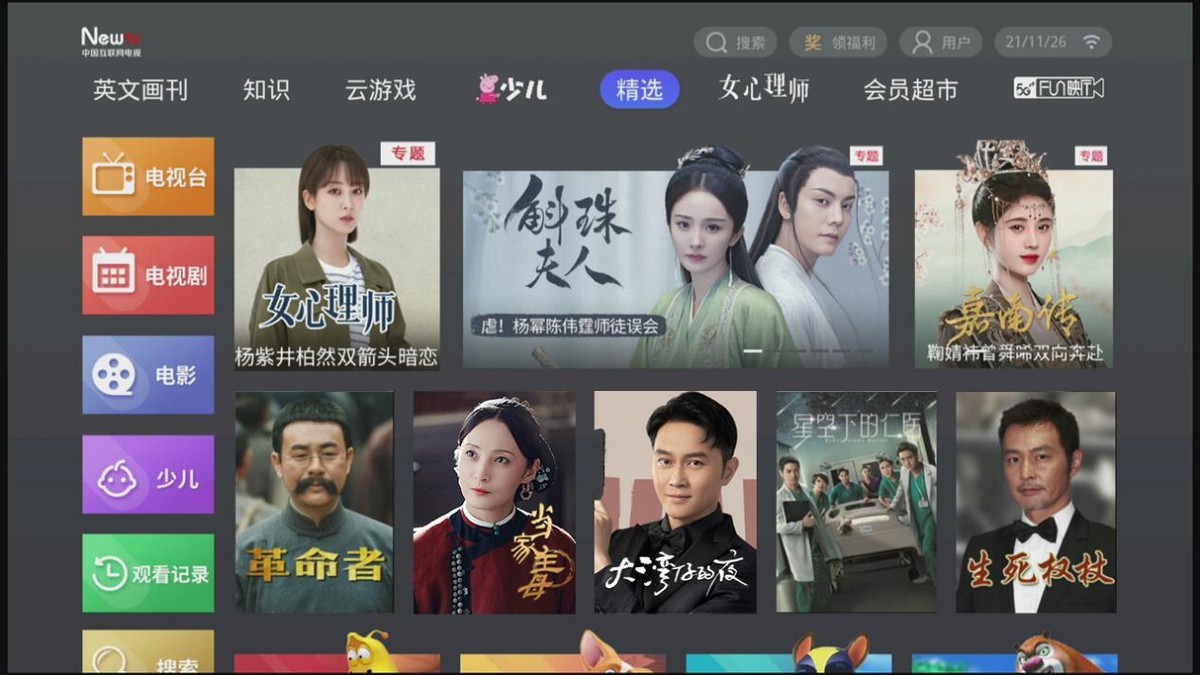
Task: Open the 电视剧 category tile
Action: (148, 275)
